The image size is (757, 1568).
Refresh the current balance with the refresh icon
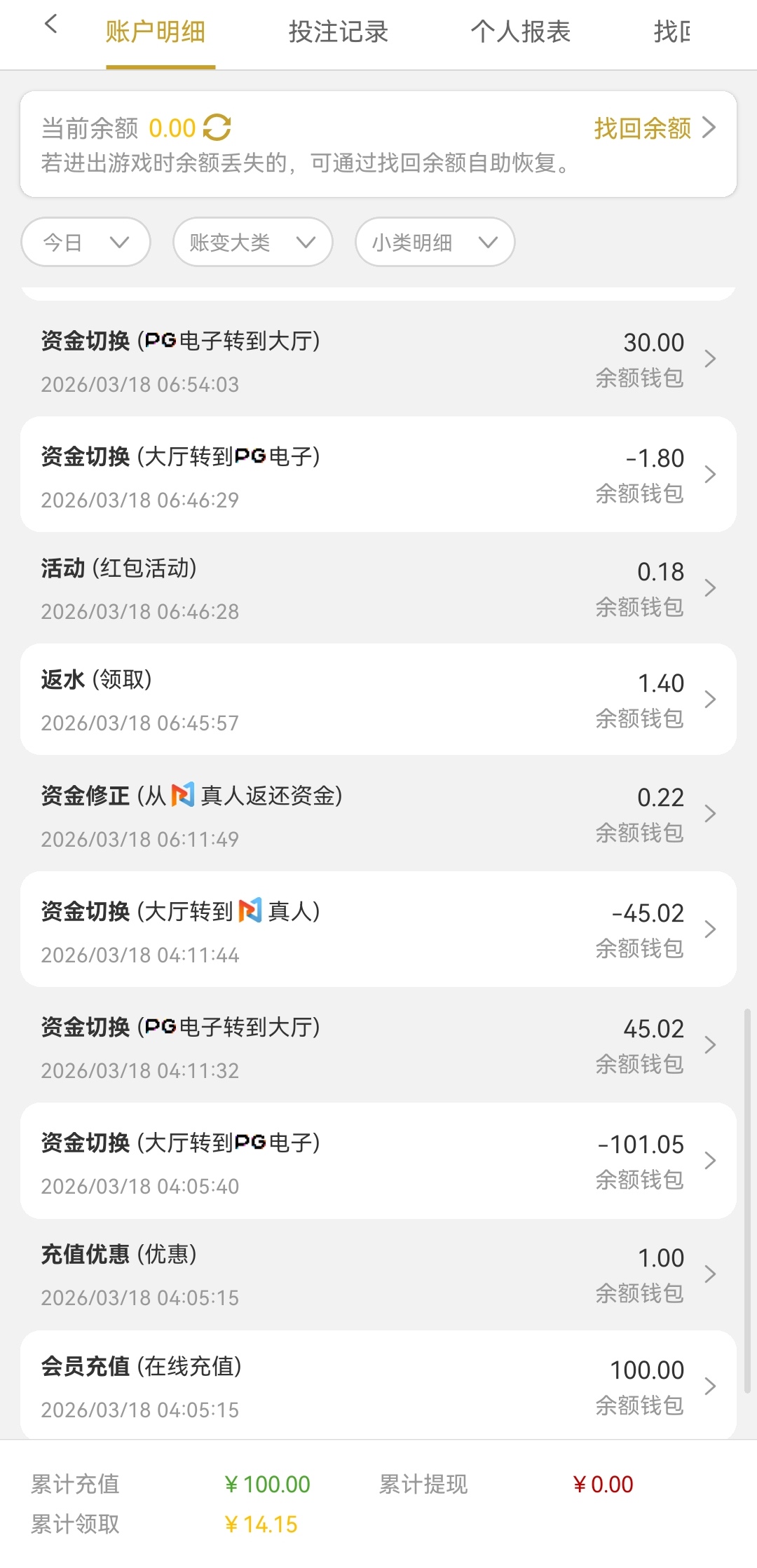[x=217, y=128]
